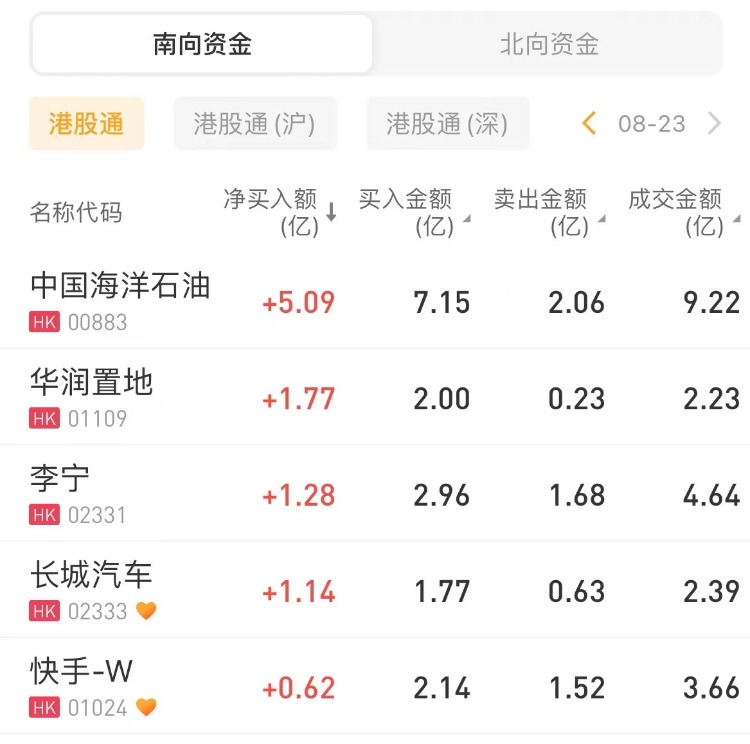This screenshot has width=750, height=744.
Task: Sort by 买入金额 column
Action: pos(412,212)
